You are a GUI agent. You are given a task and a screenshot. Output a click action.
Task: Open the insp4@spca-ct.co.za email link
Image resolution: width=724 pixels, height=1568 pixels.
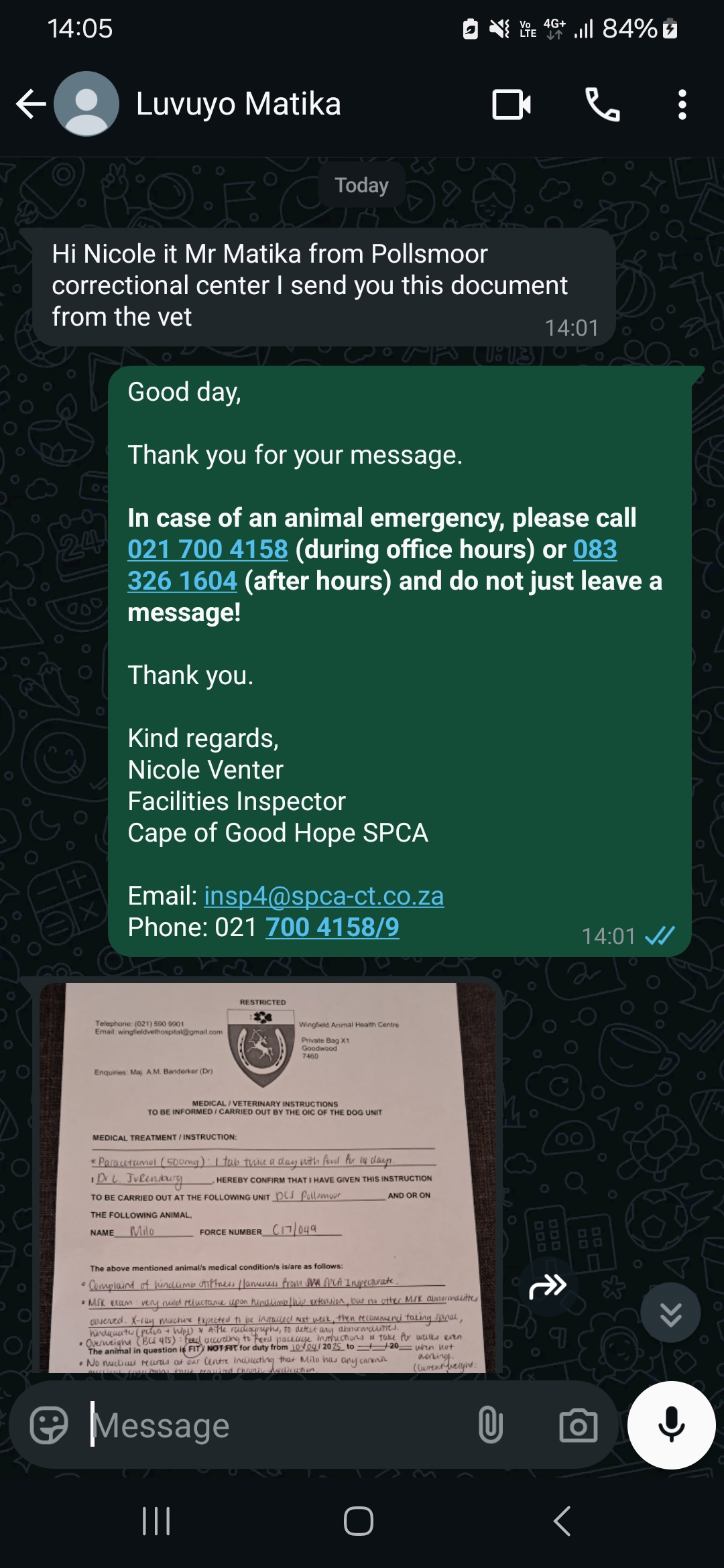click(324, 896)
